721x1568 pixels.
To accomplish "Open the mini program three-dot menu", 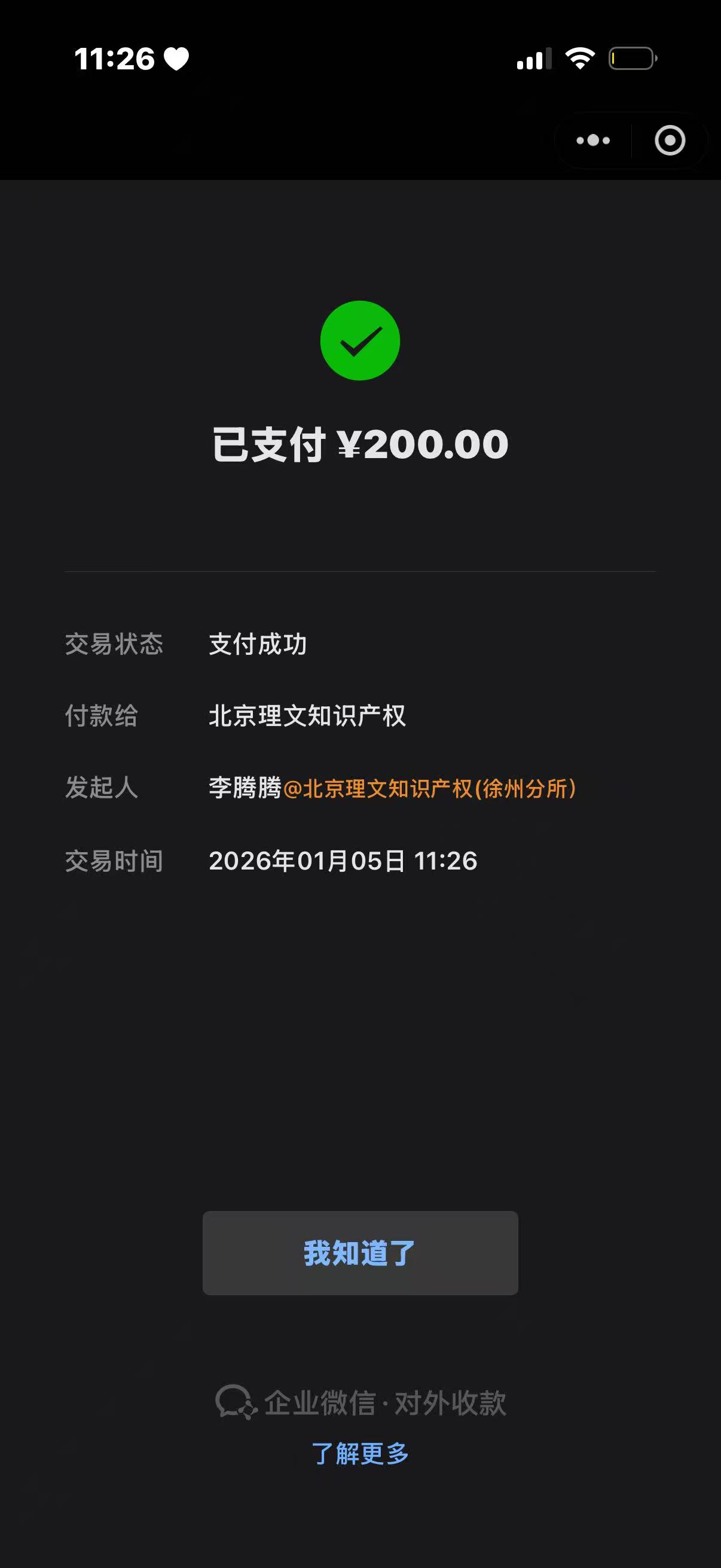I will pyautogui.click(x=592, y=141).
